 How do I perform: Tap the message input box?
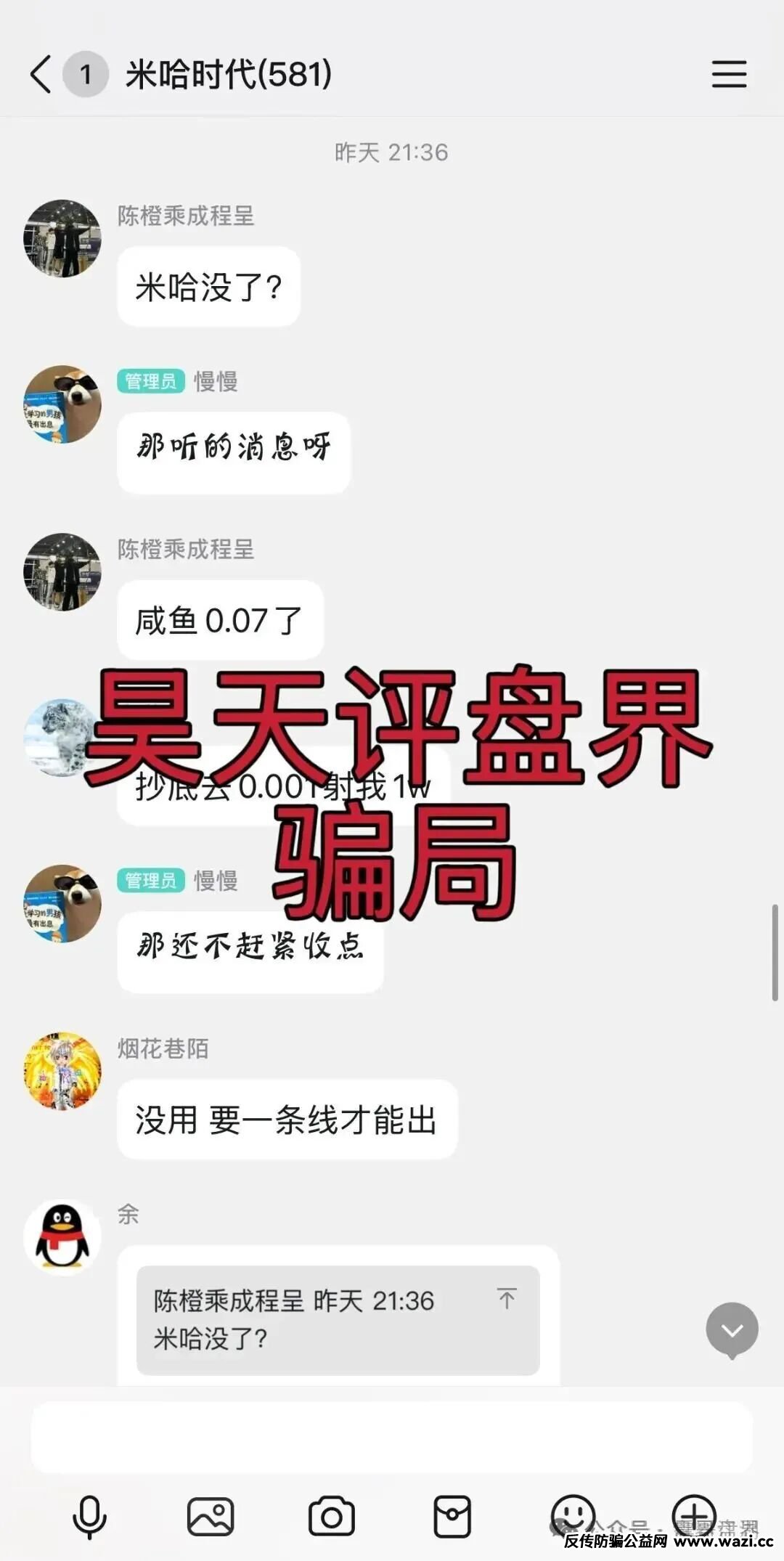click(x=392, y=1438)
